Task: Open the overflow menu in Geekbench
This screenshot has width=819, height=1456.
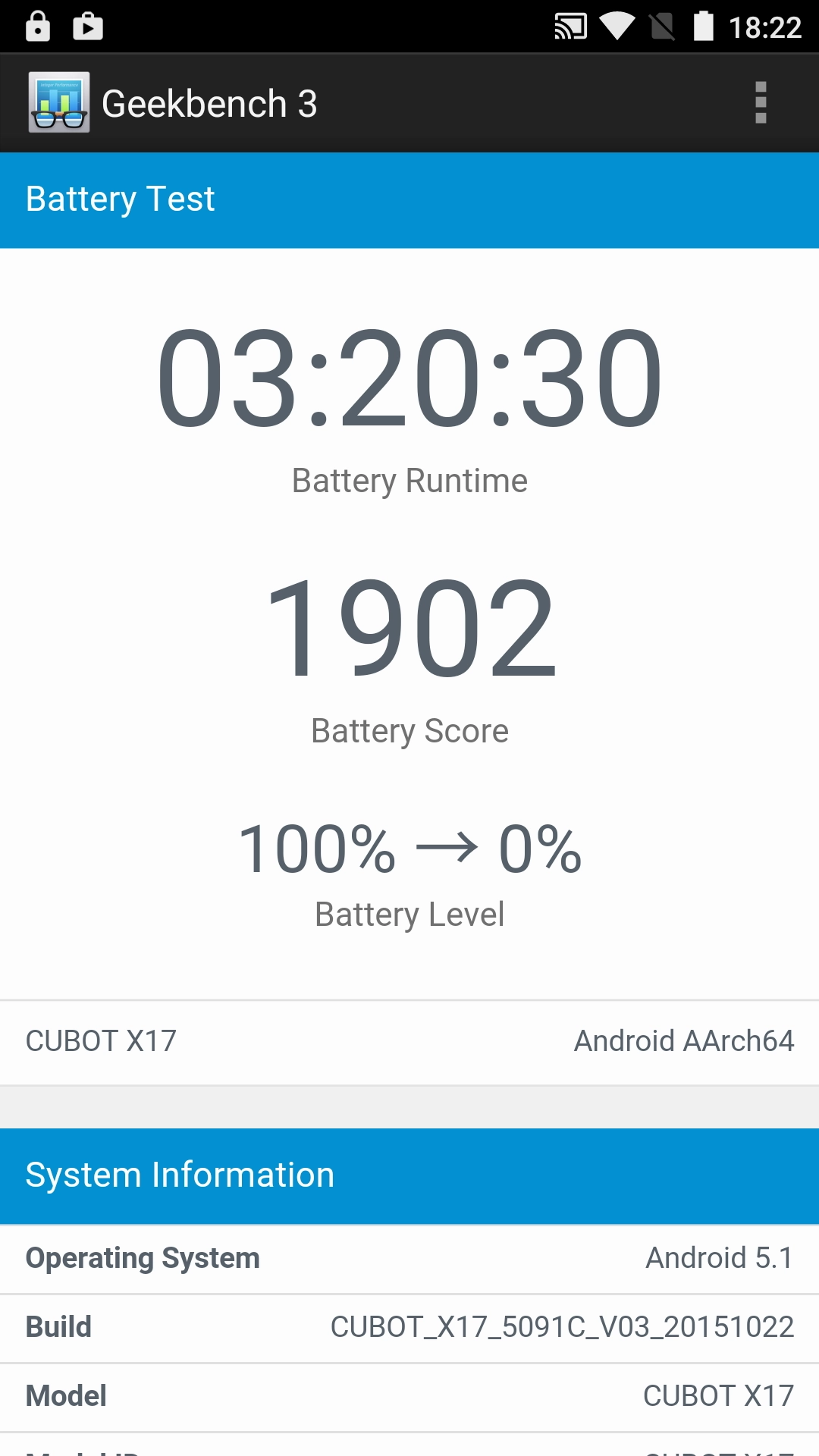Action: pos(761,102)
